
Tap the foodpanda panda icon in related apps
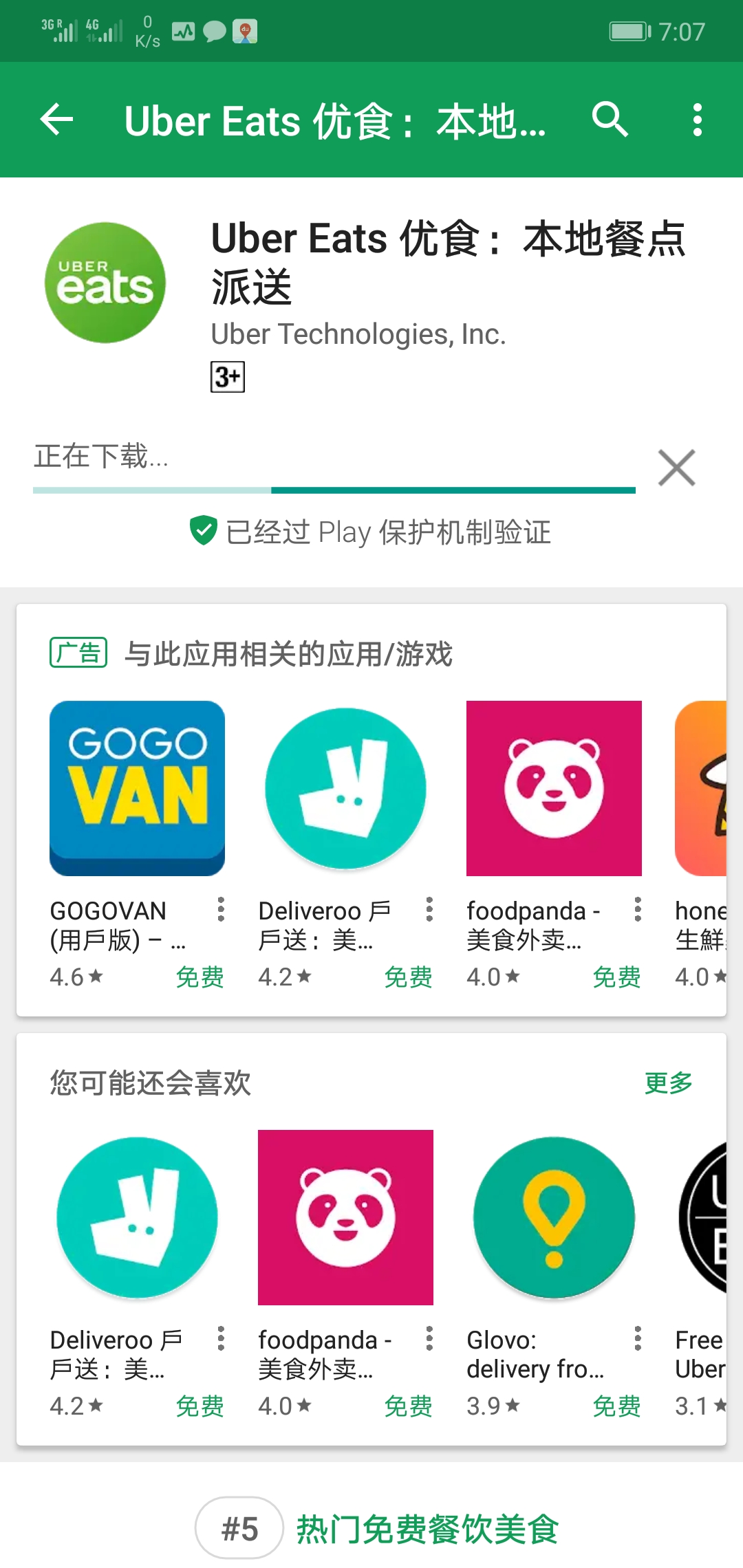click(554, 790)
